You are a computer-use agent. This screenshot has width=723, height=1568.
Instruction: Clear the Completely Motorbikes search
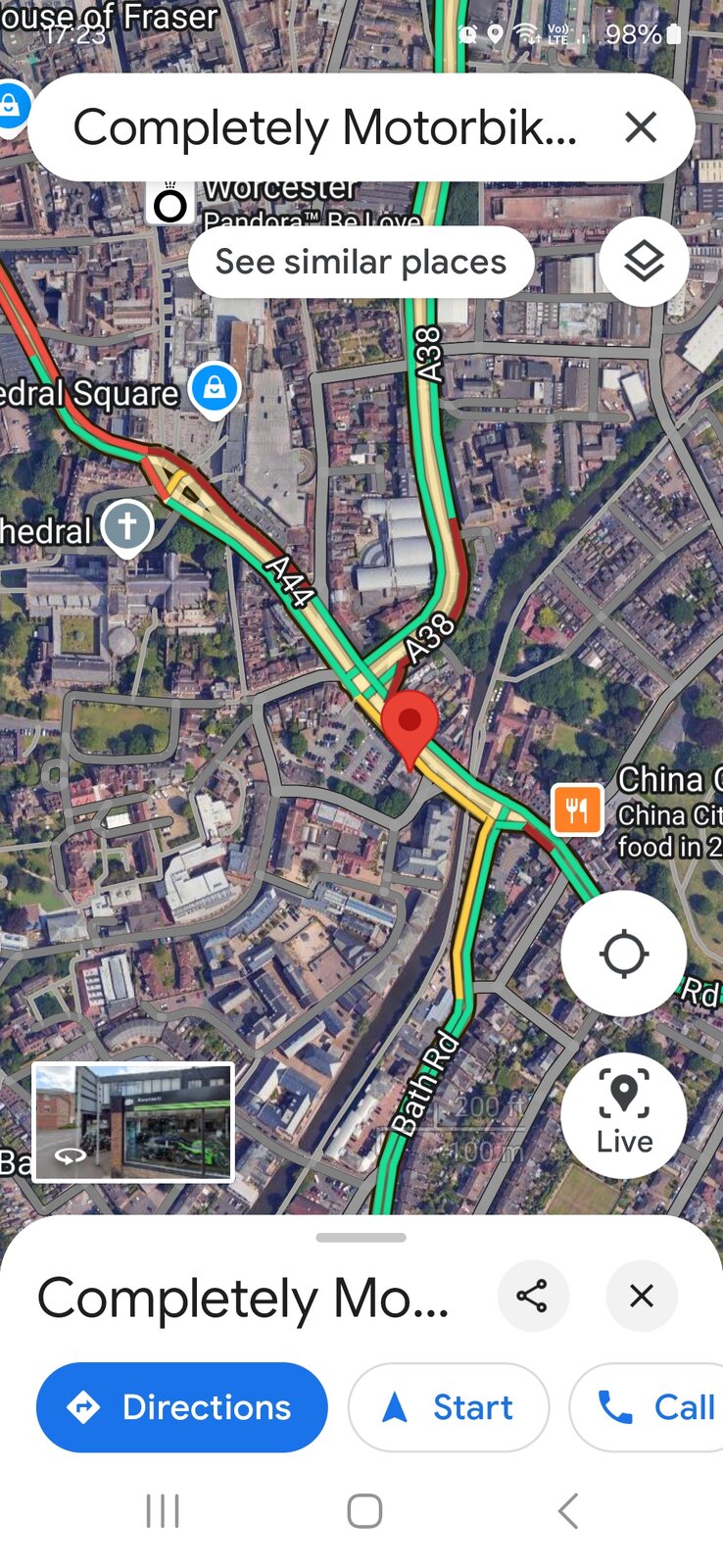(x=641, y=127)
